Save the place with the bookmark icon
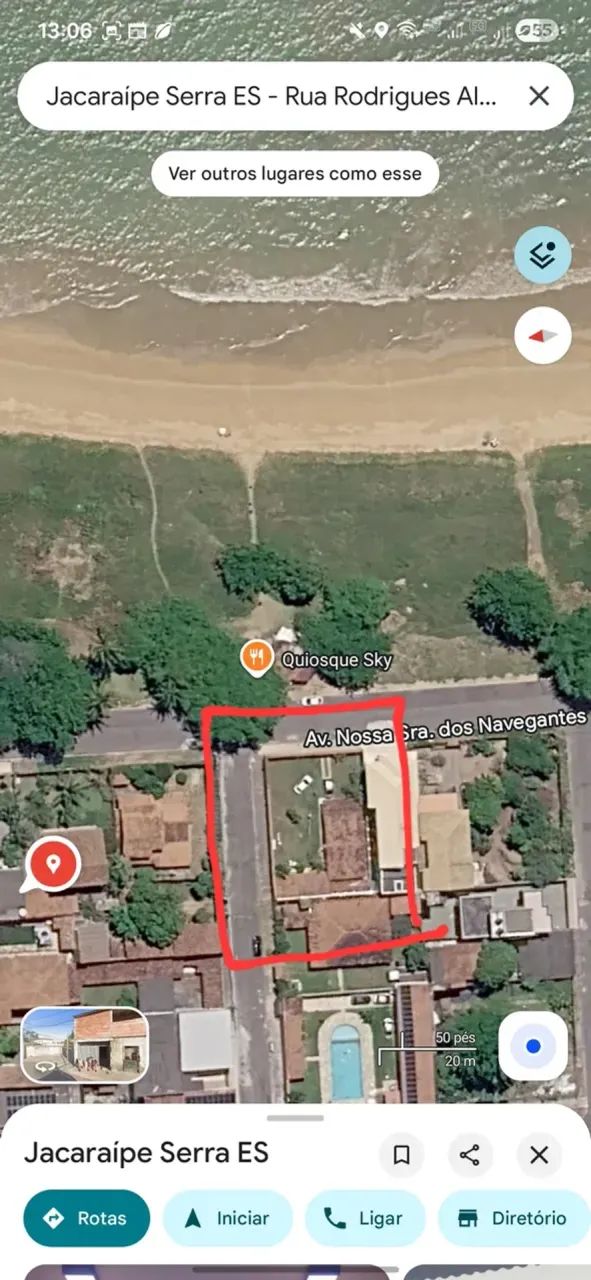This screenshot has width=591, height=1280. click(x=402, y=1155)
